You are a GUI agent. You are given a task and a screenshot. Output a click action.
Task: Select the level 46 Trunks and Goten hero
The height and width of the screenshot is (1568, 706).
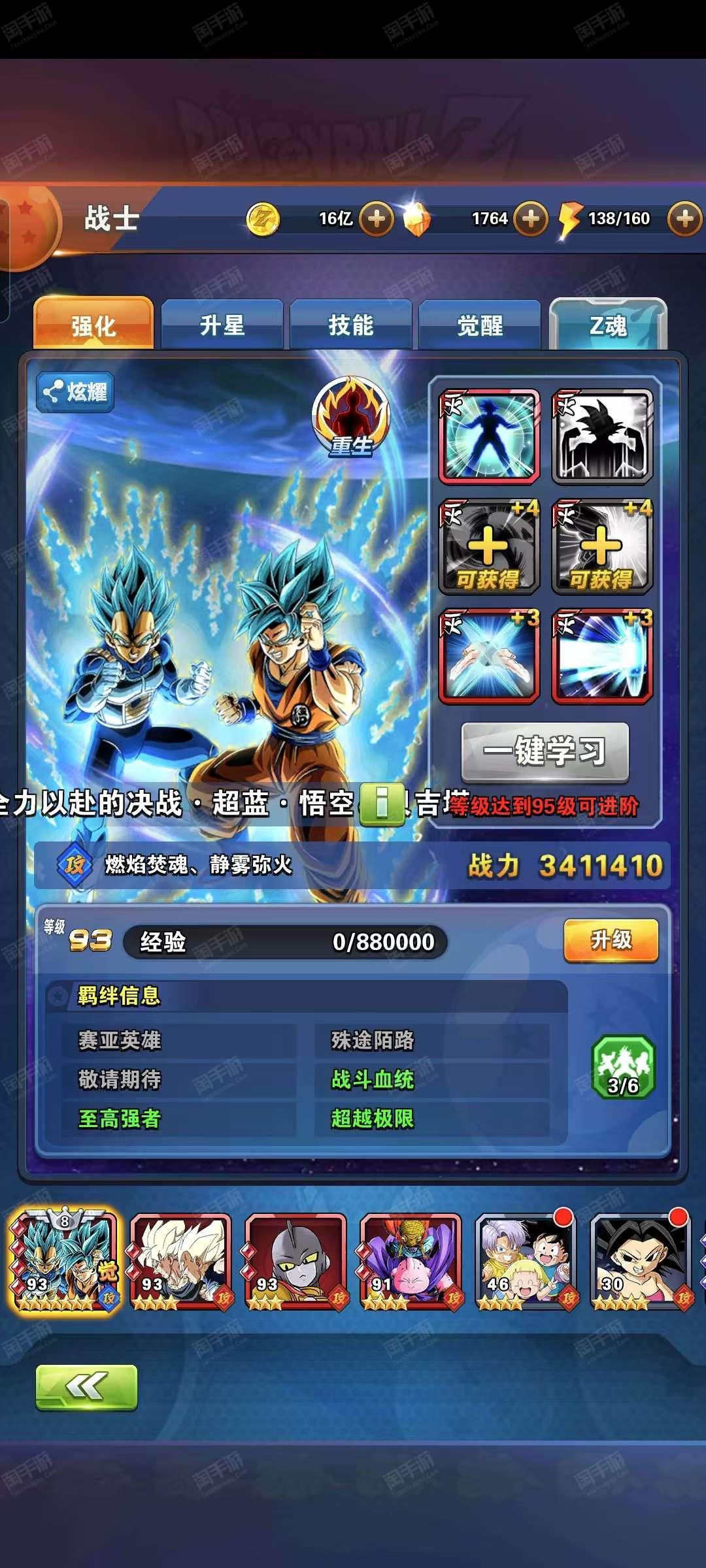tap(526, 1262)
